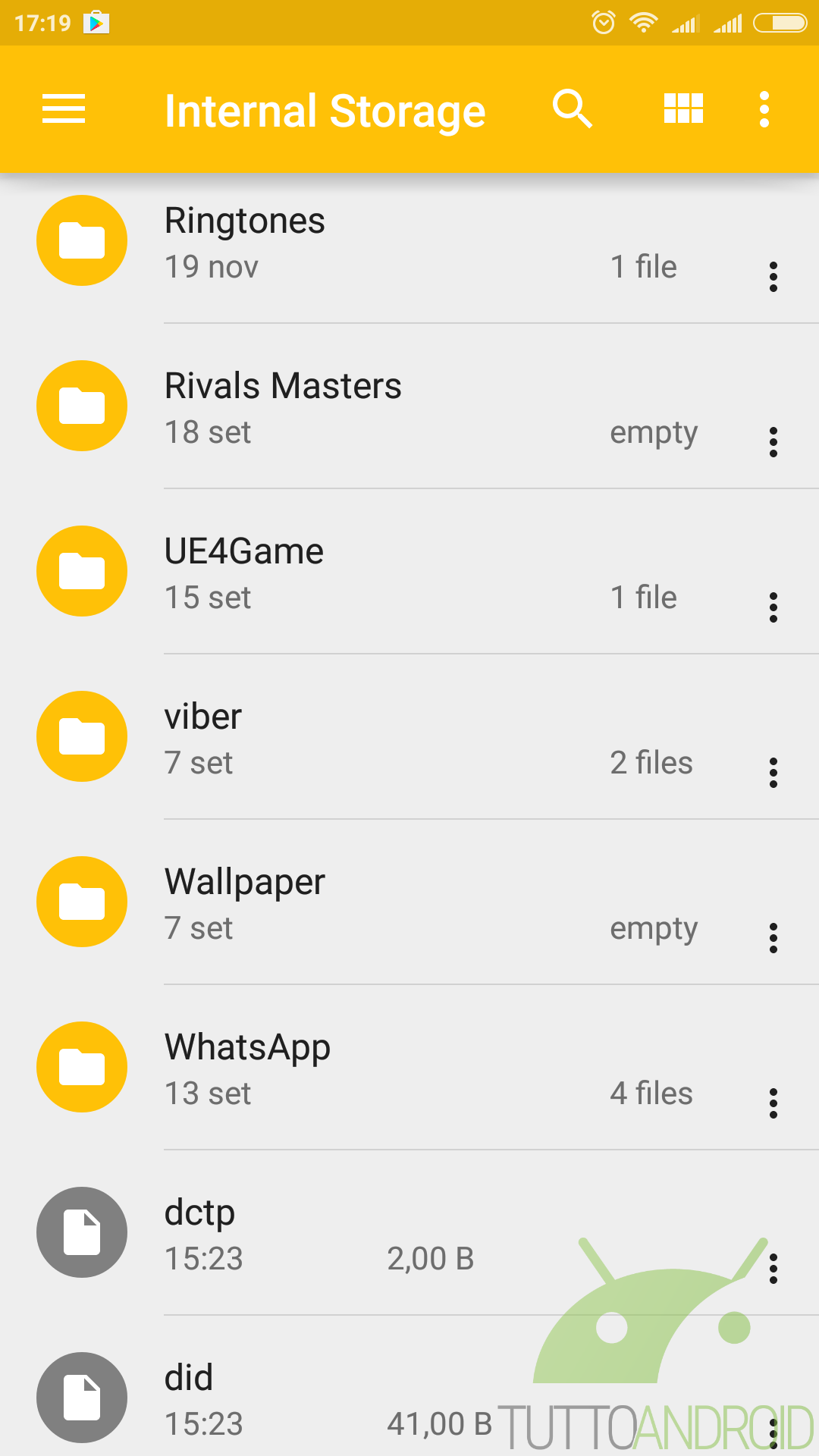819x1456 pixels.
Task: Open the Rivals Masters folder
Action: point(409,406)
